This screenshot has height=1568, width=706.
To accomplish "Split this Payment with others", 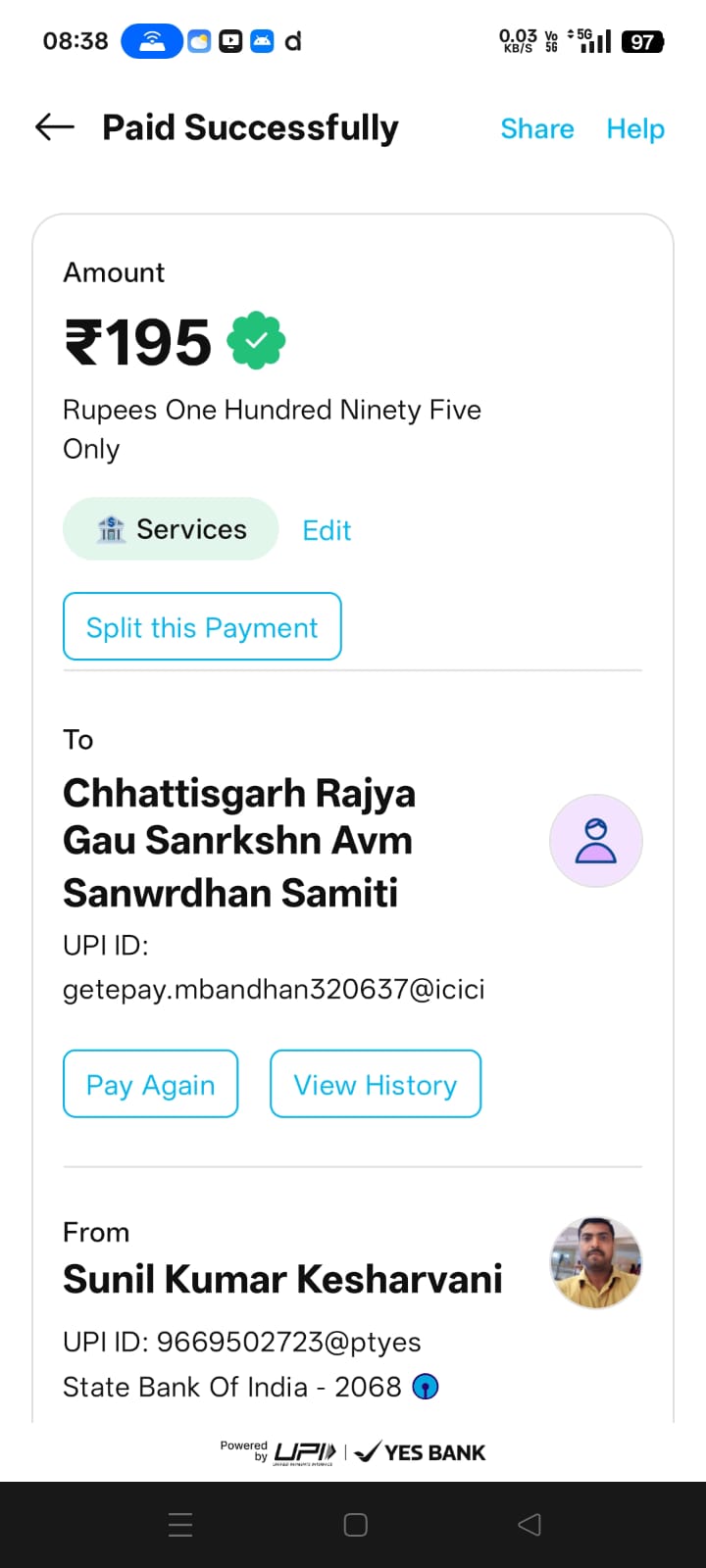I will click(x=202, y=627).
